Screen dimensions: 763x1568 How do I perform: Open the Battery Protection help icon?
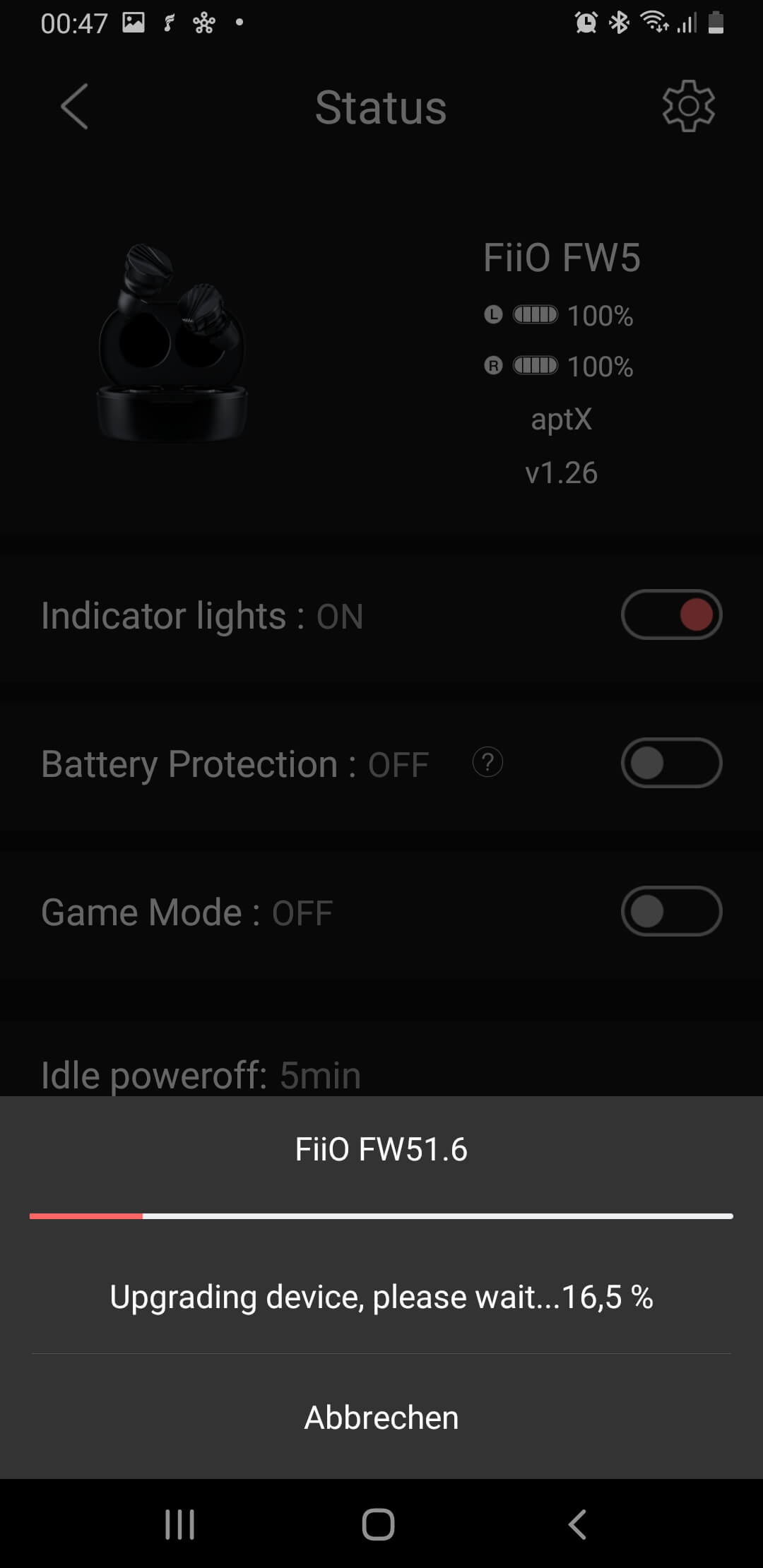487,762
